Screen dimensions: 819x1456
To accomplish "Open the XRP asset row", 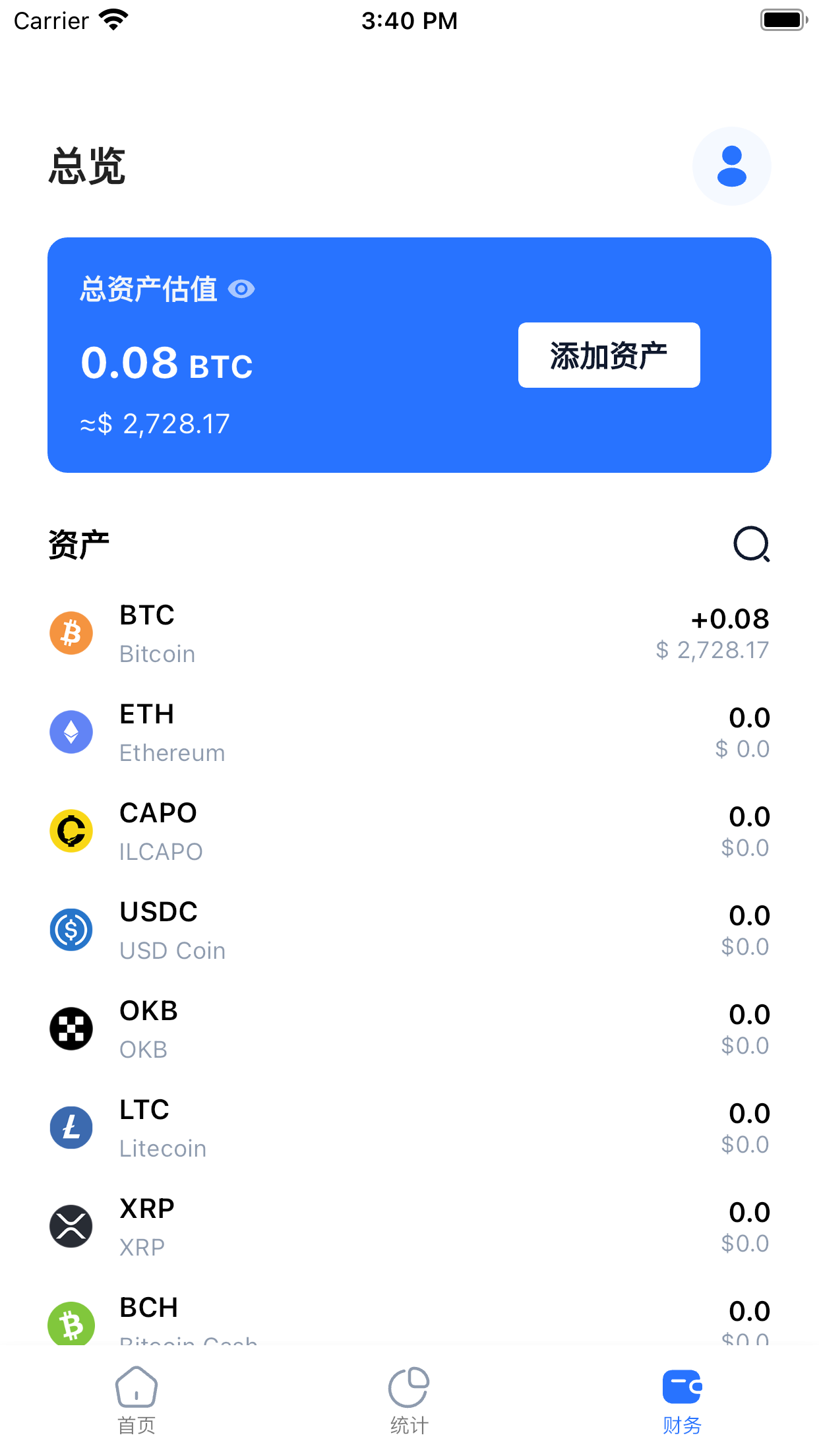I will (409, 1227).
